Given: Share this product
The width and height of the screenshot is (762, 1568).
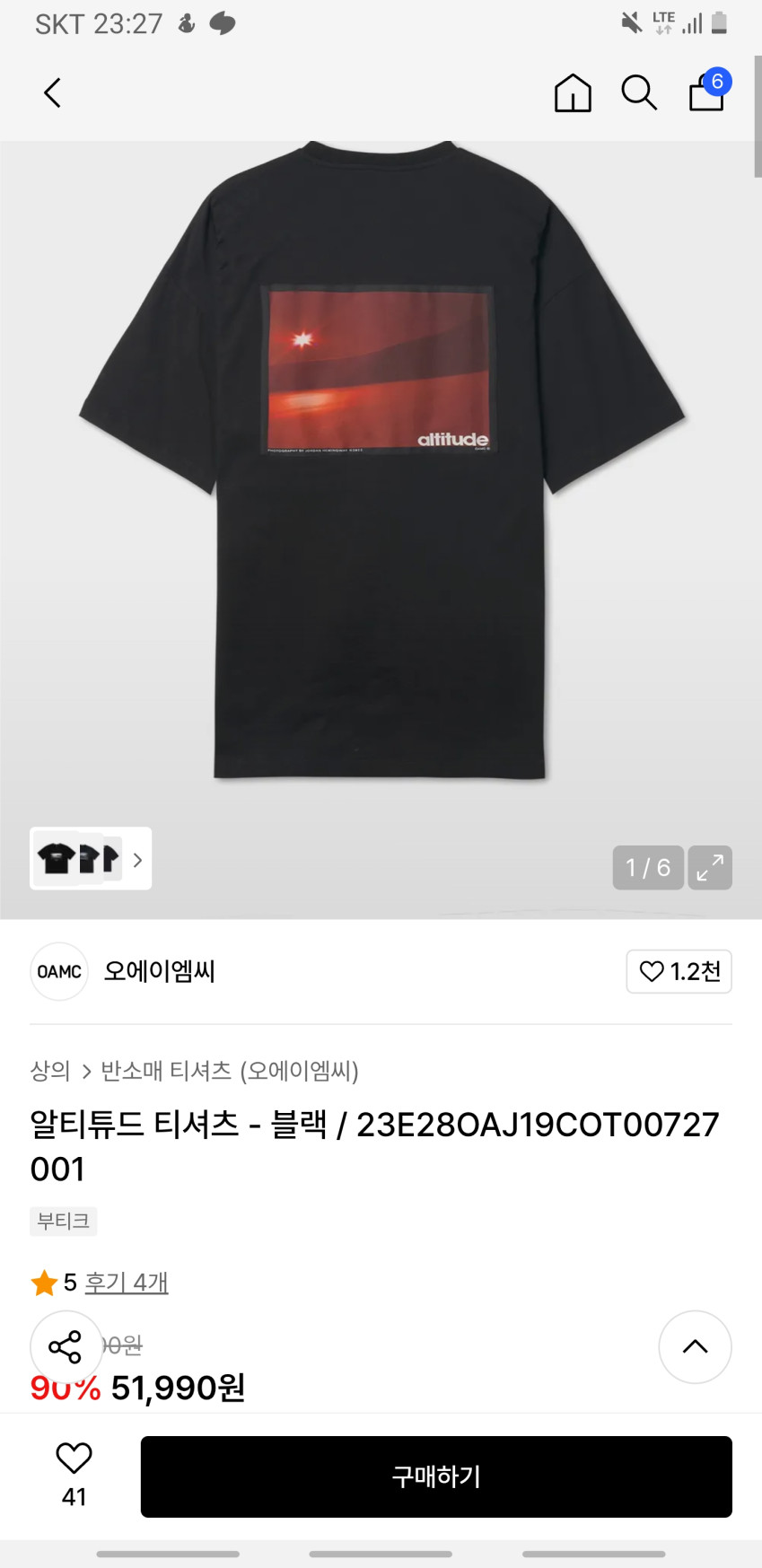Looking at the screenshot, I should tap(66, 1346).
